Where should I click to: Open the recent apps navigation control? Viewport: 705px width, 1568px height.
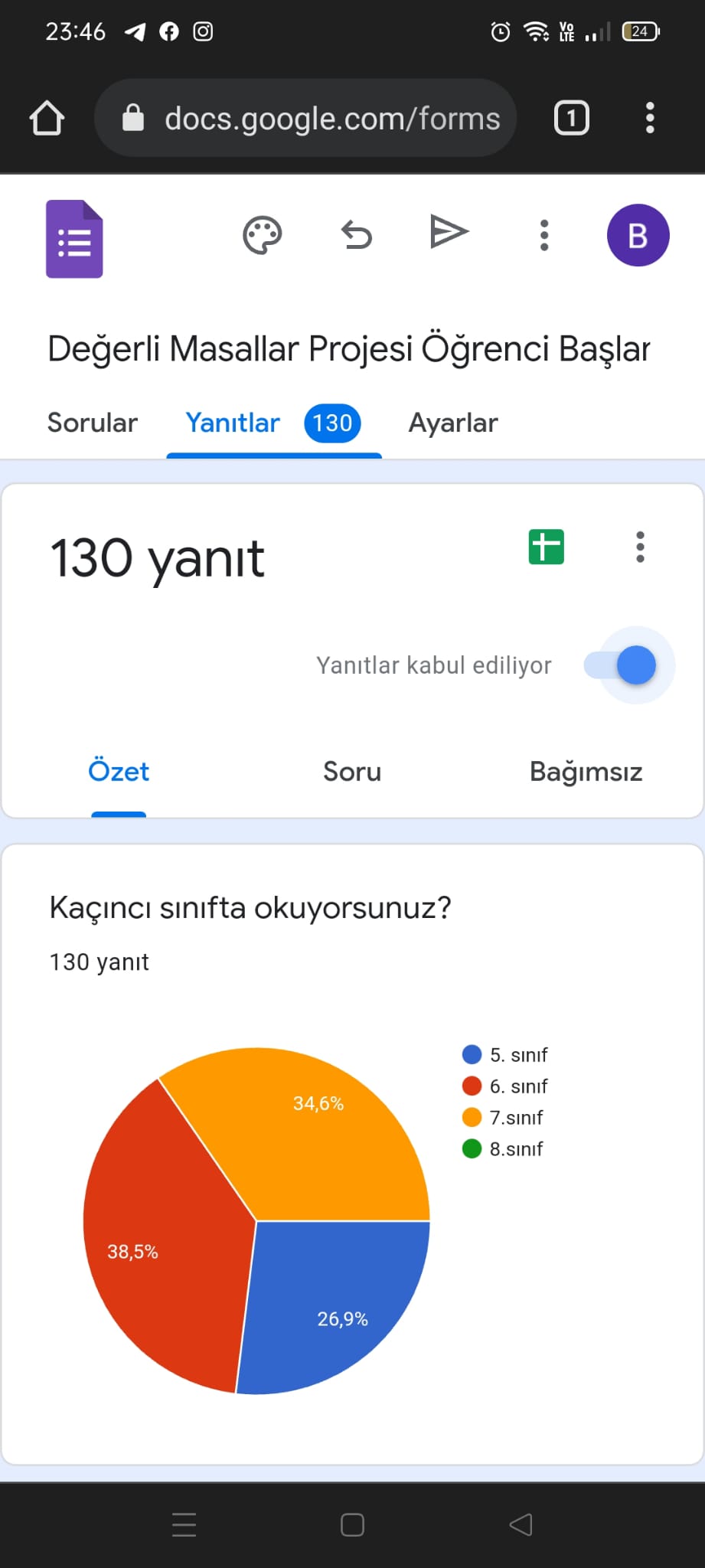coord(184,1524)
